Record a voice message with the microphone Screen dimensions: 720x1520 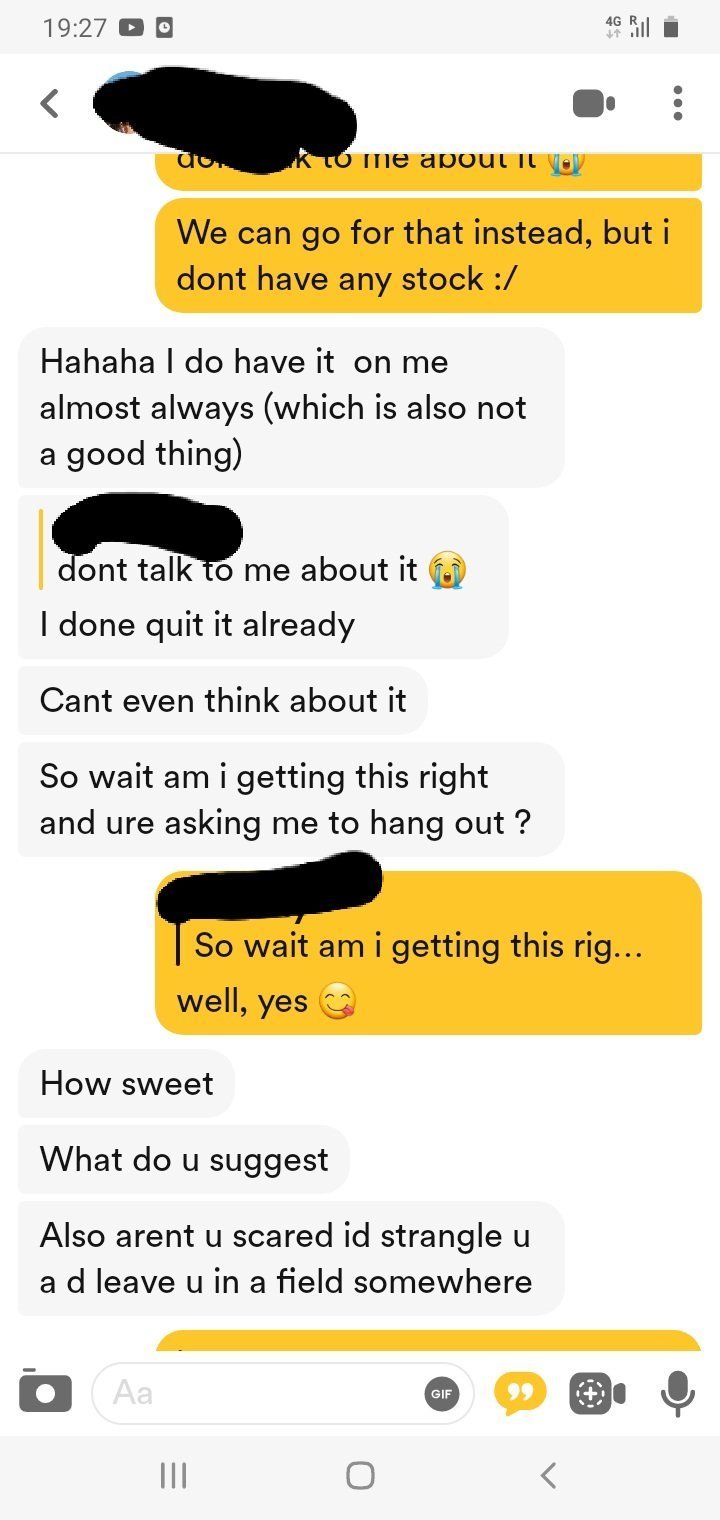[677, 1392]
